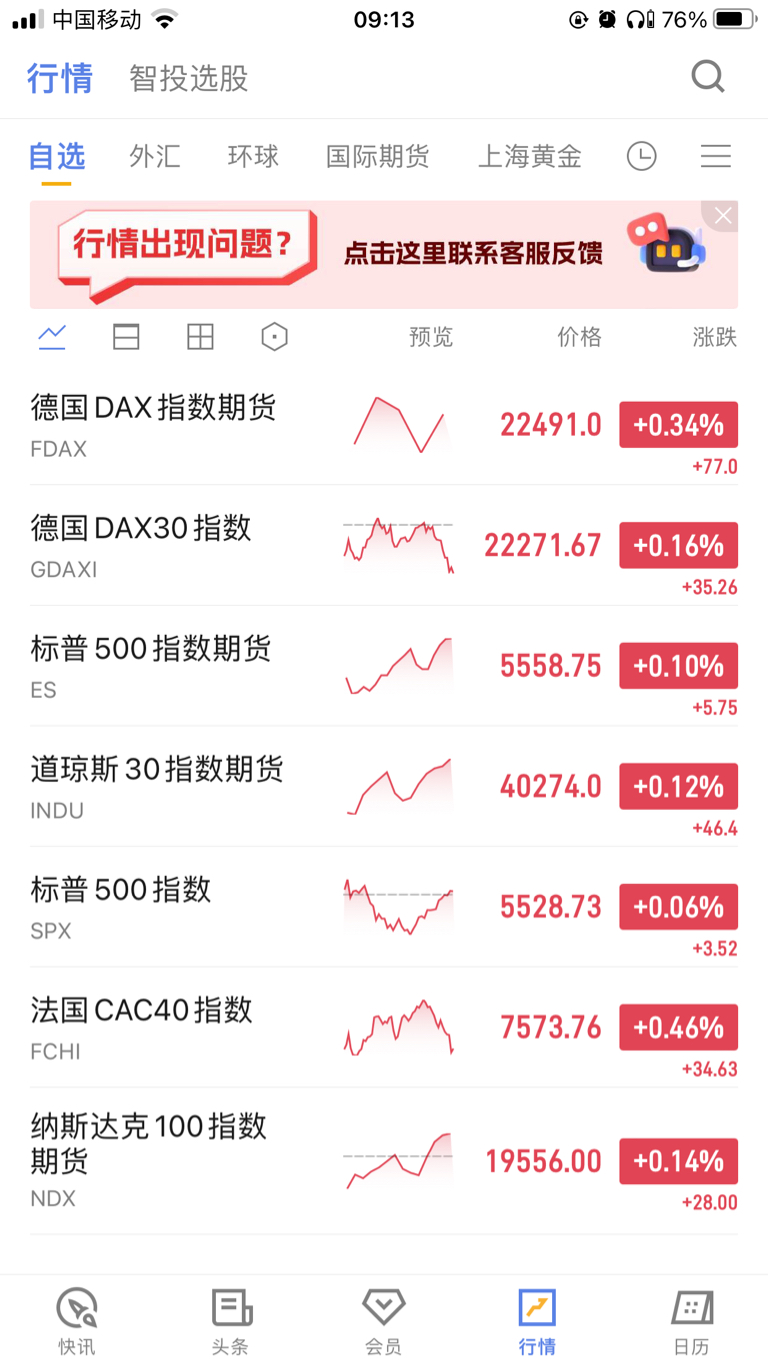Open the 国际期货 tab
Image resolution: width=768 pixels, height=1366 pixels.
(377, 157)
